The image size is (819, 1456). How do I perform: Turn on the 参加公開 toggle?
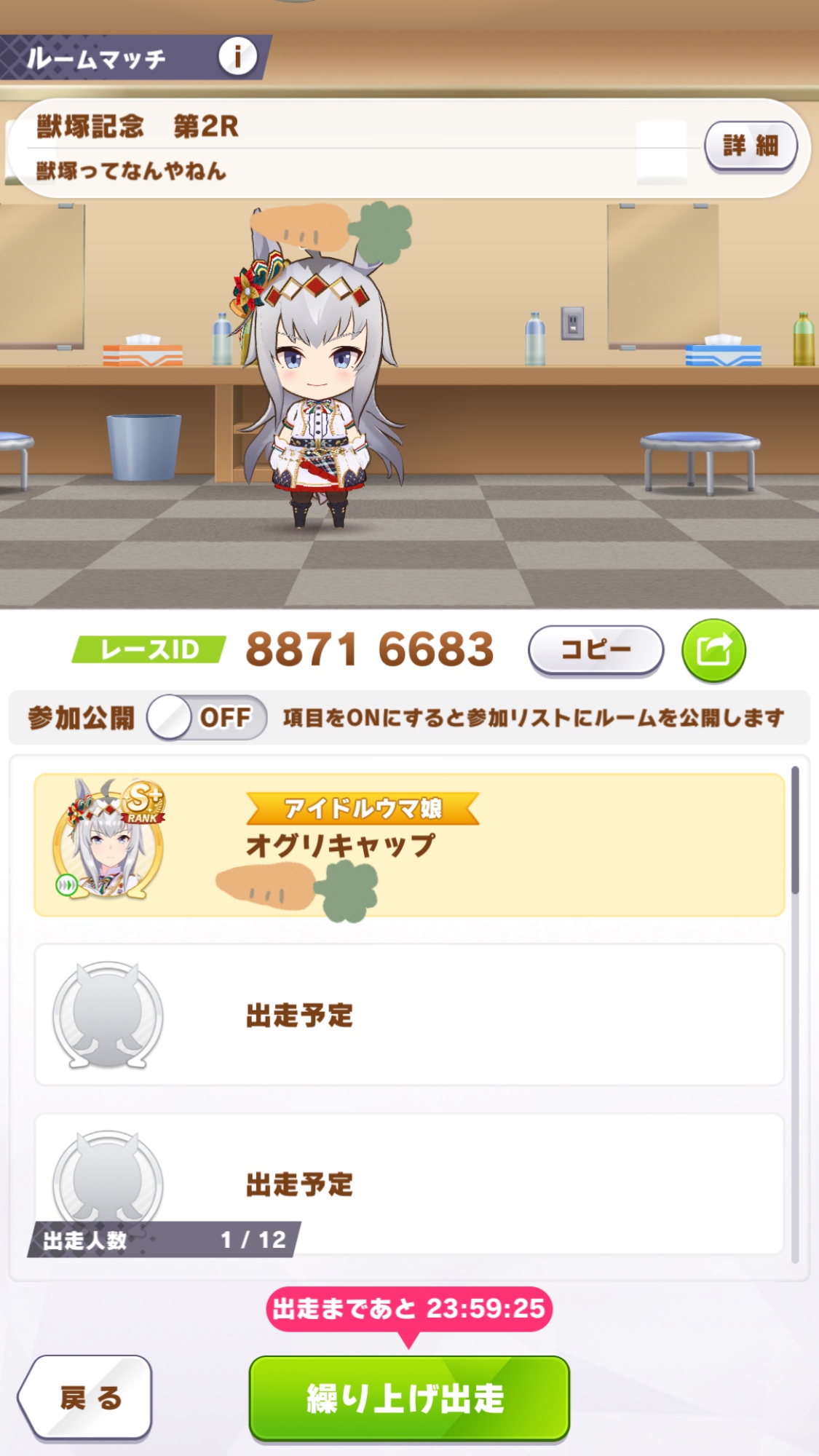206,718
